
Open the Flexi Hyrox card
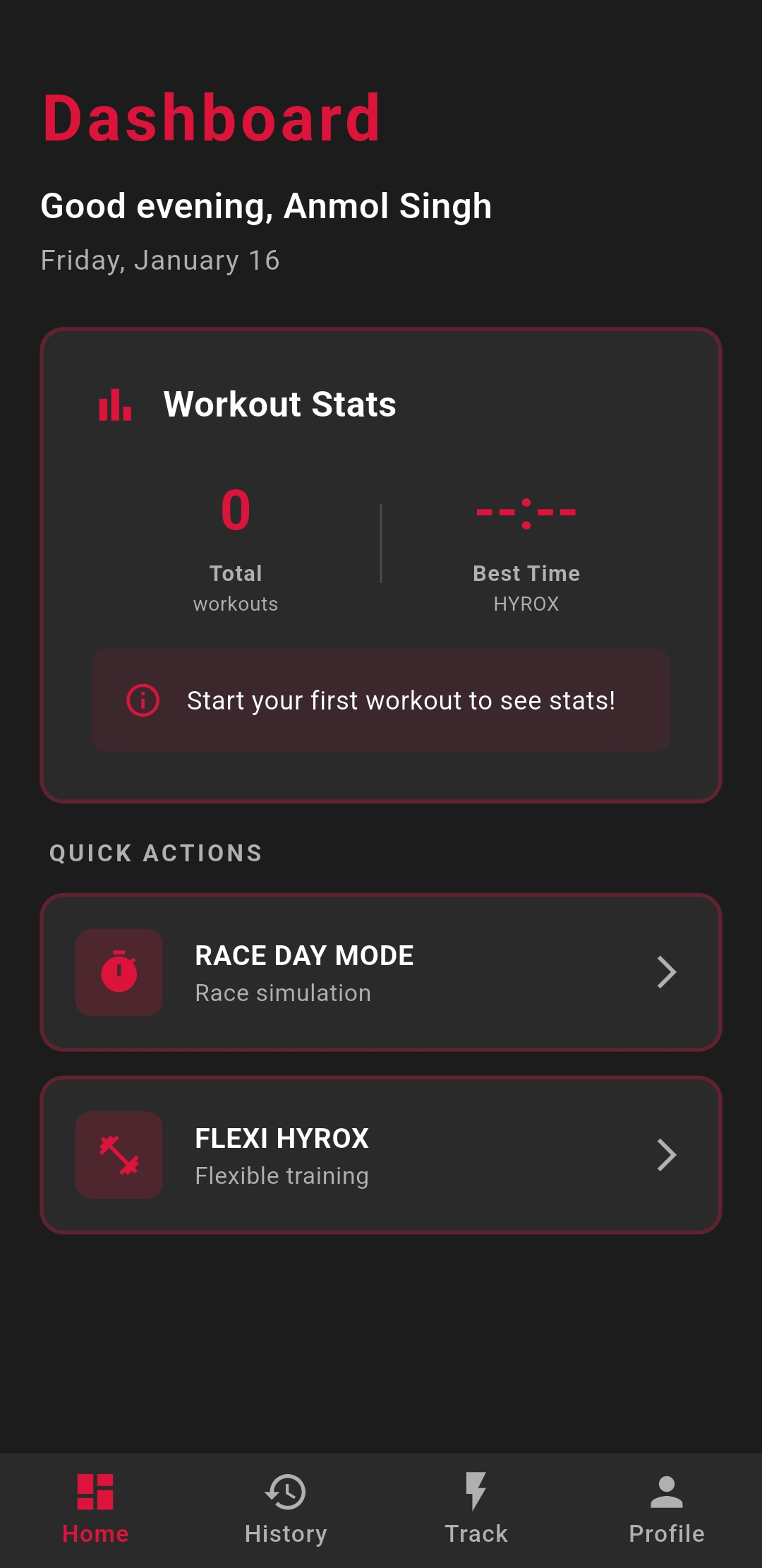point(381,1156)
